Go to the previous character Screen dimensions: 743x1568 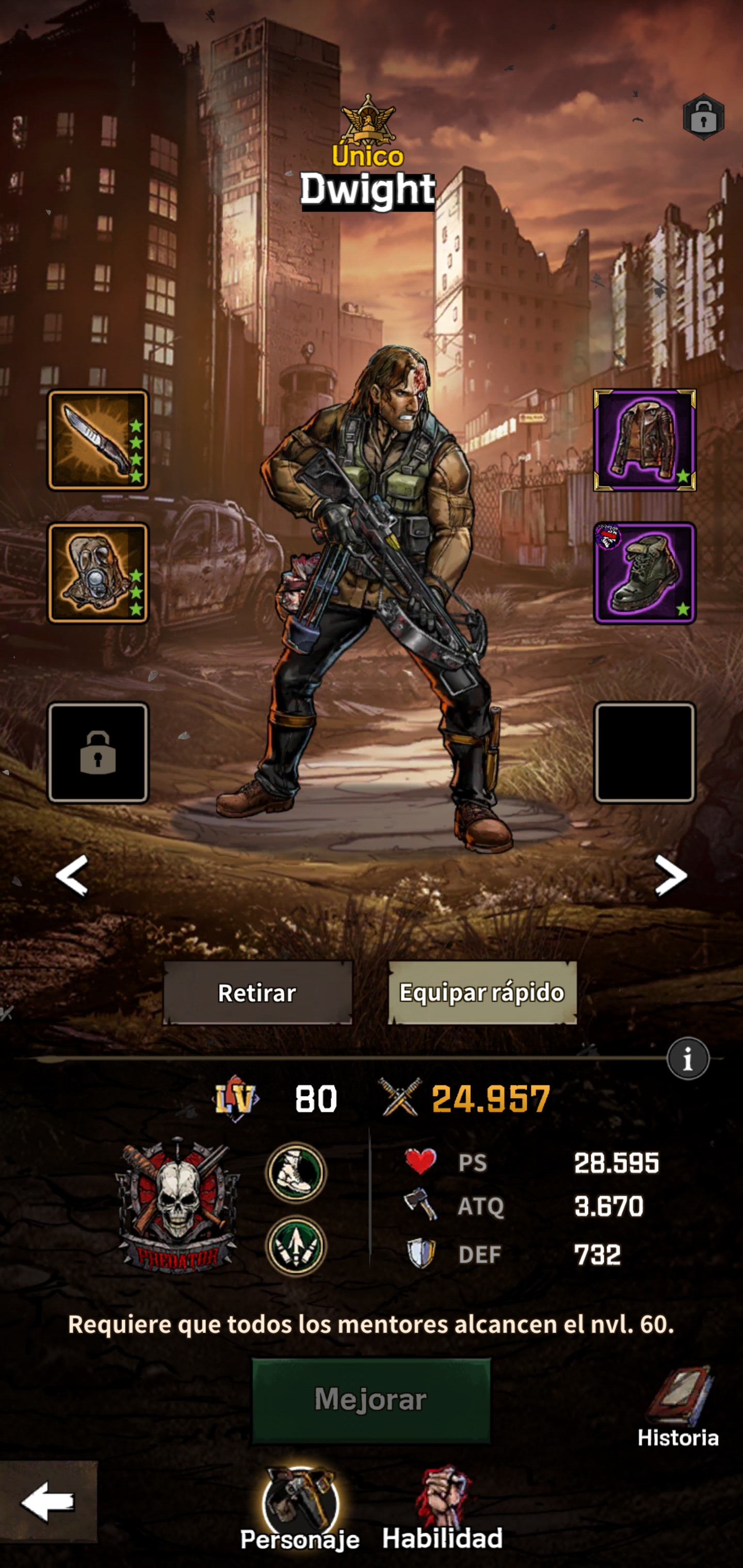tap(72, 875)
